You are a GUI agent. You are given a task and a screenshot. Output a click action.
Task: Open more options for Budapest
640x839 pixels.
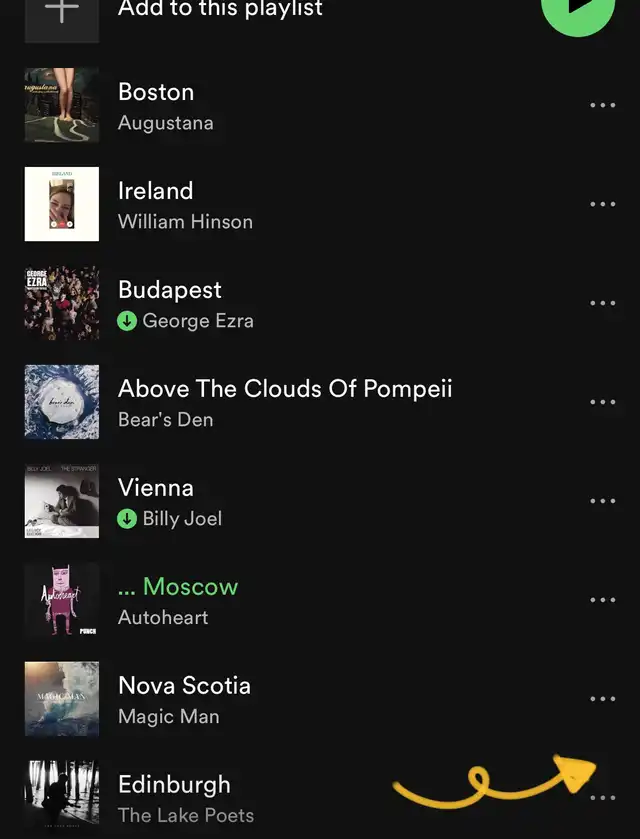click(602, 303)
